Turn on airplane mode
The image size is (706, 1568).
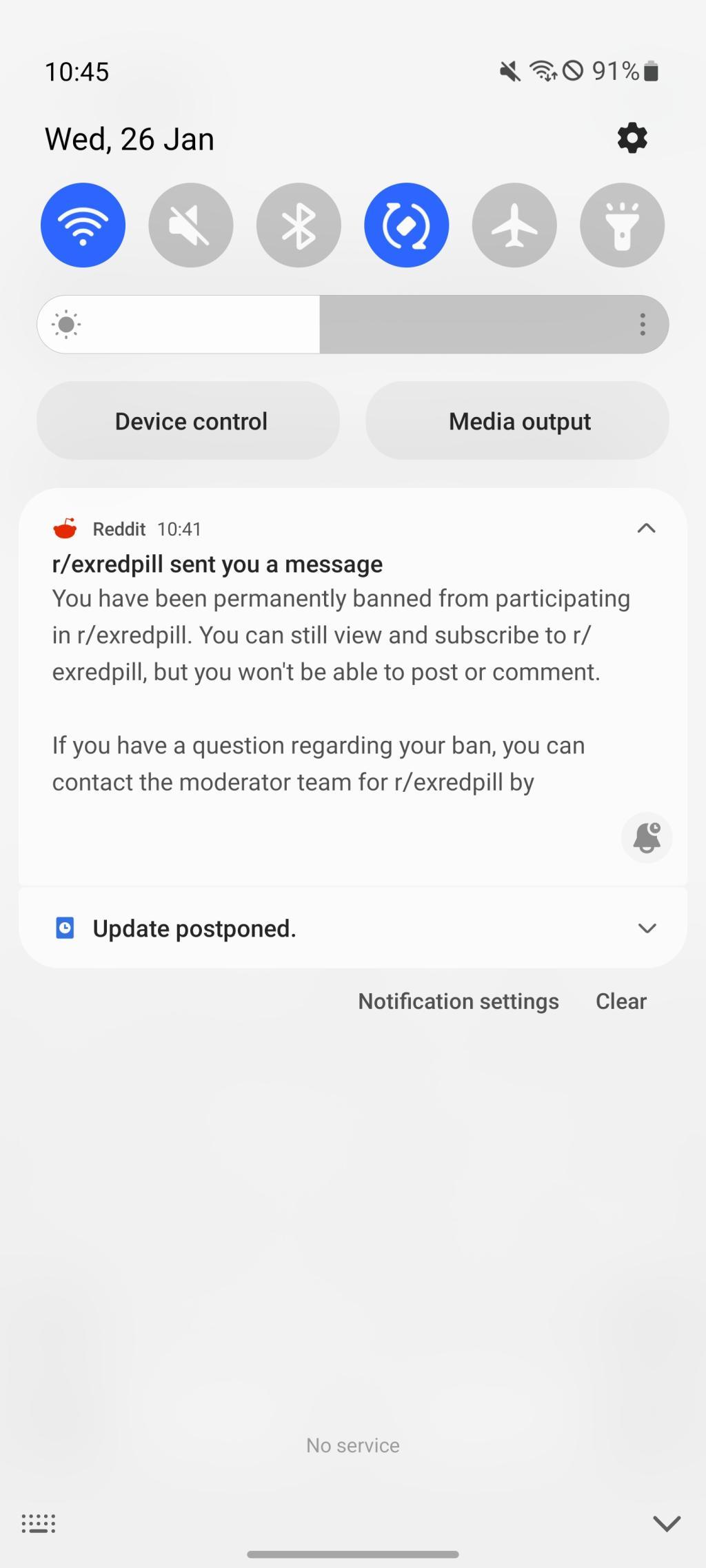pos(514,225)
